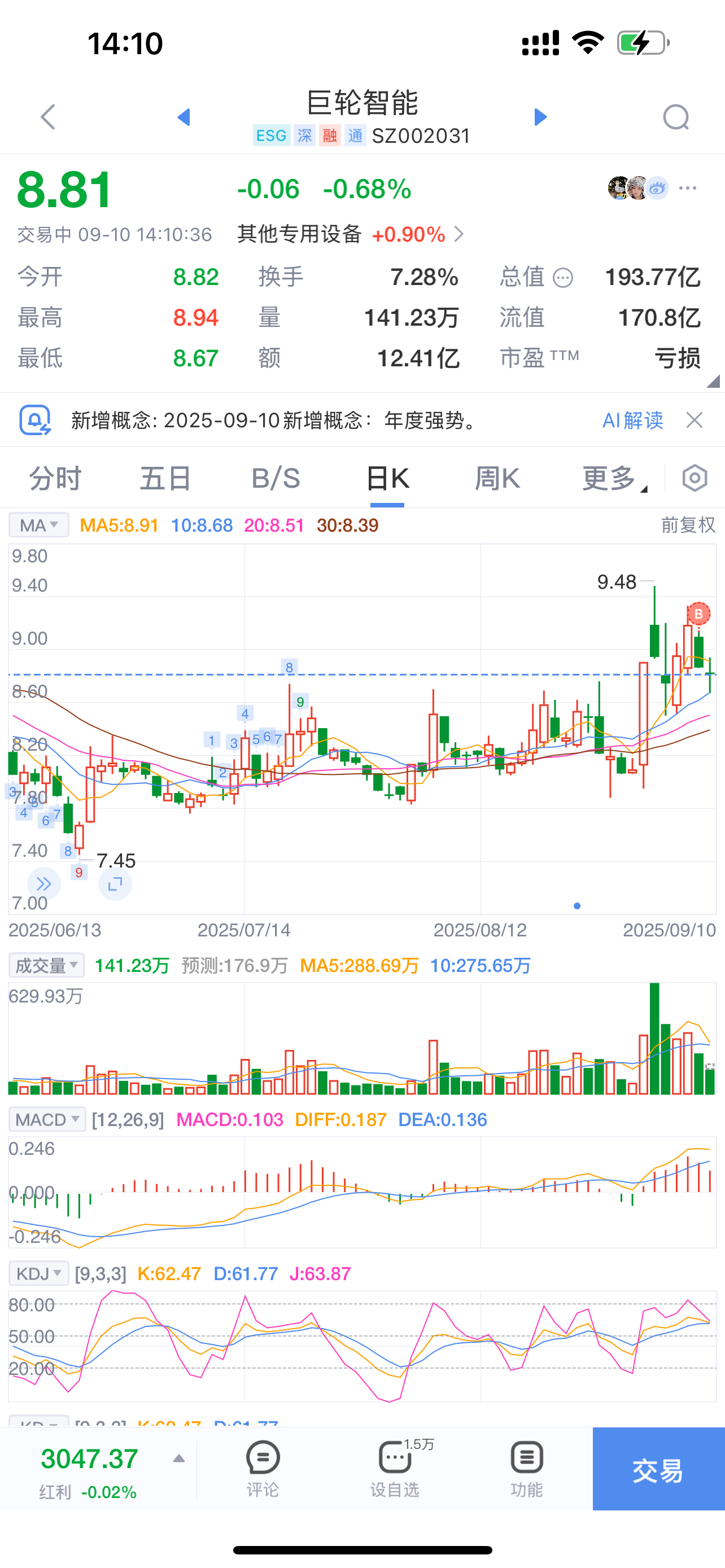Viewport: 725px width, 1568px height.
Task: Tap the double-arrow indicator switch icon on chart
Action: coord(44,884)
